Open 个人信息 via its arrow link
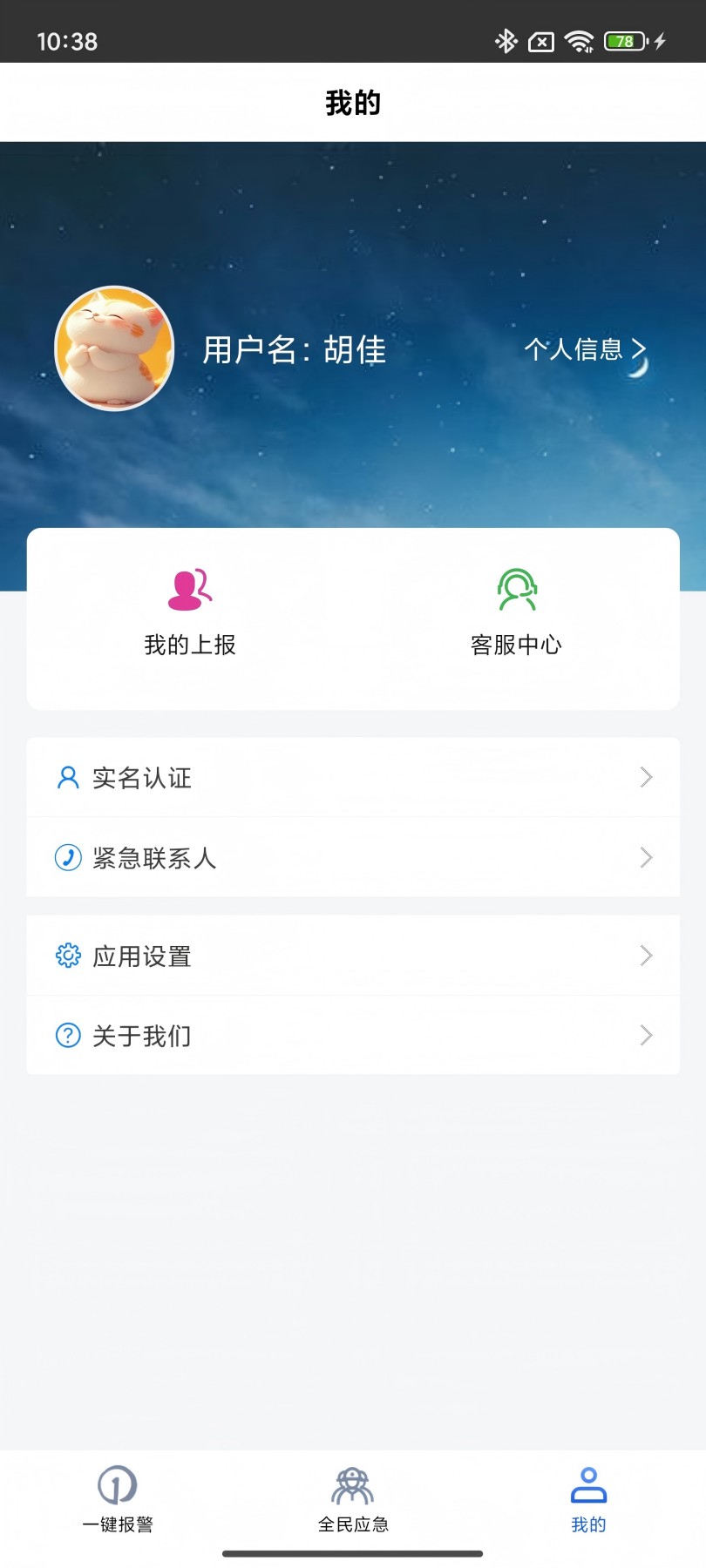 point(587,350)
